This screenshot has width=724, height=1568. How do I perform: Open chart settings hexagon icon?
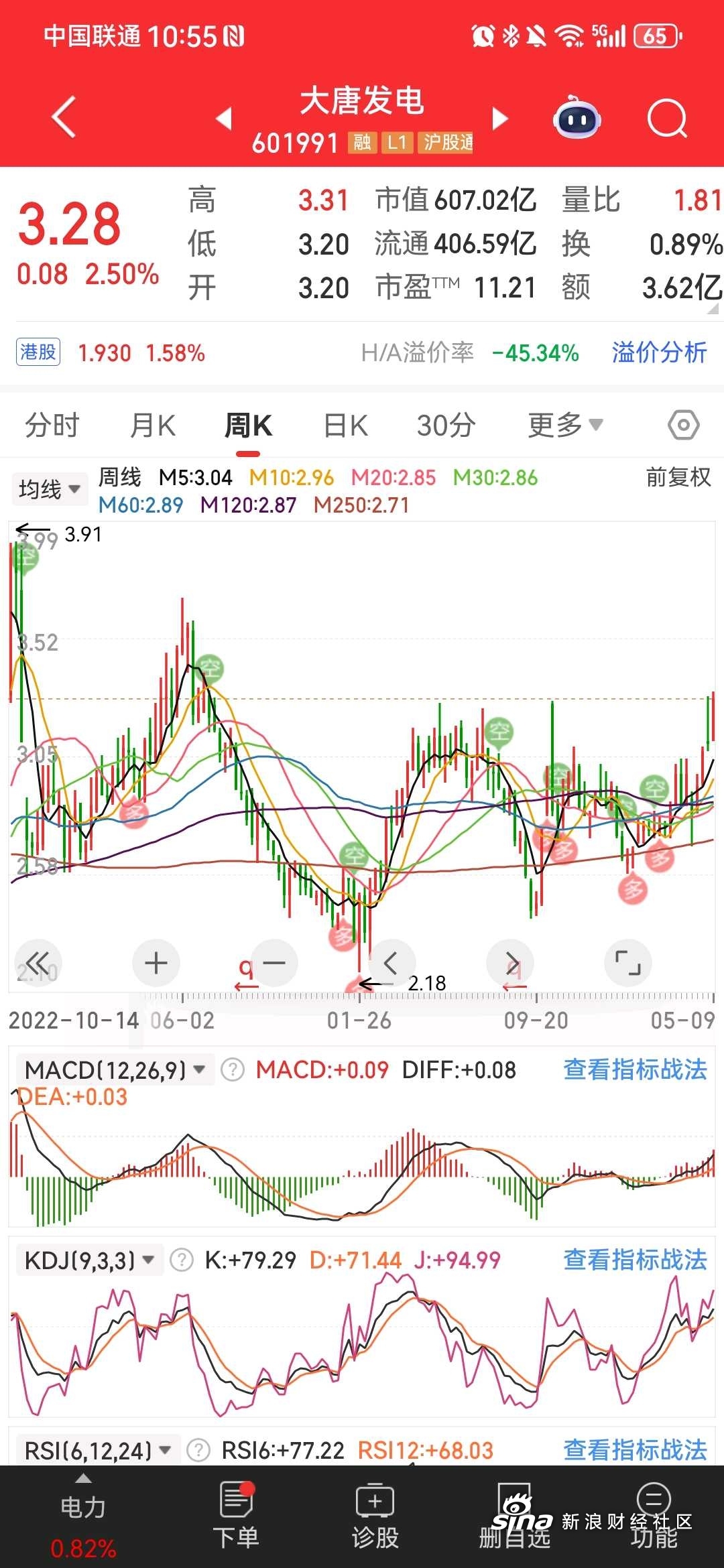[683, 426]
